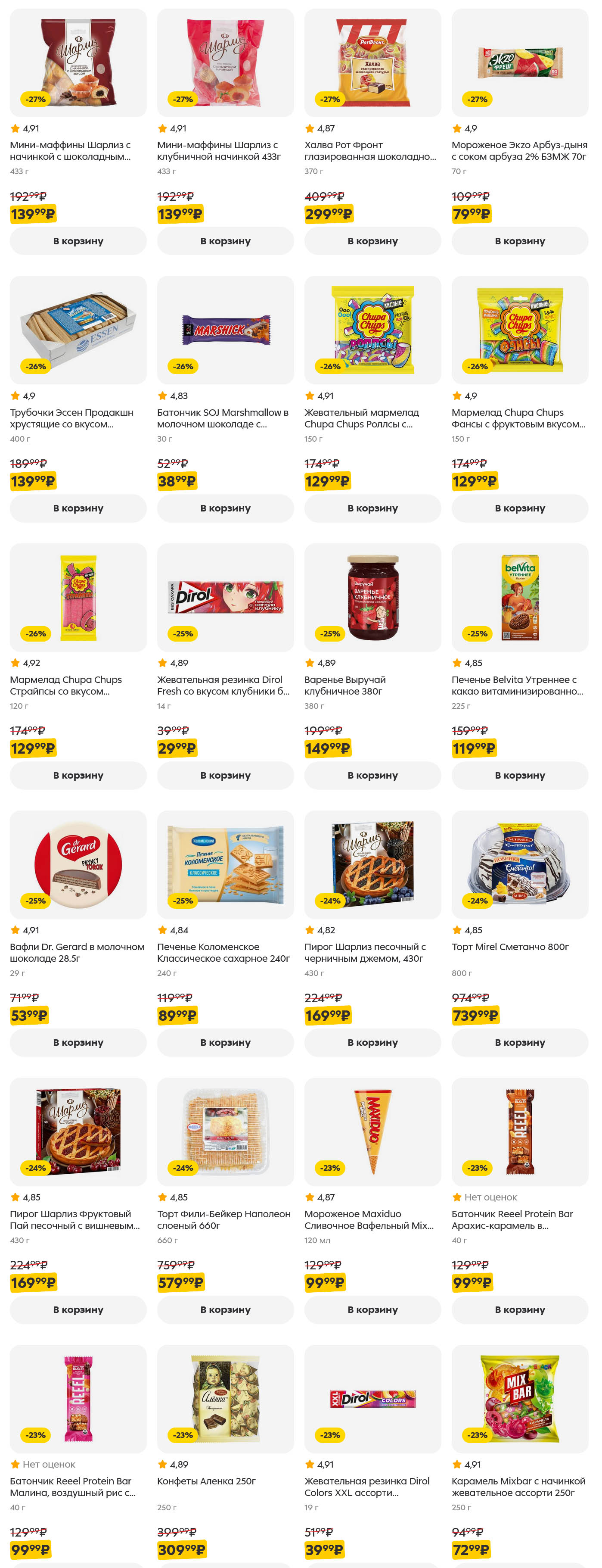Add Торт Фили-Бейкер Наполеон to cart

click(225, 1310)
